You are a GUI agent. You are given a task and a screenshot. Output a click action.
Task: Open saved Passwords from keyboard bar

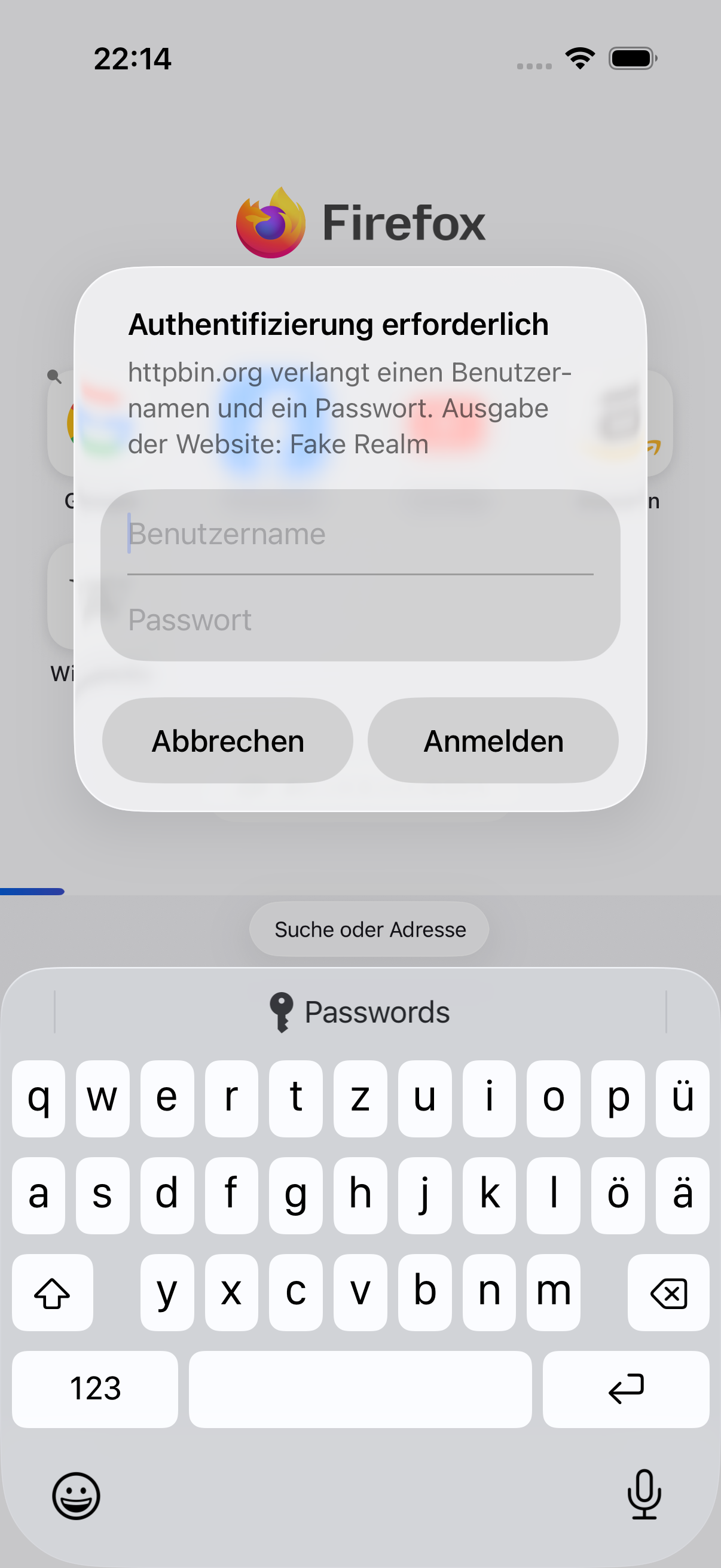360,1012
